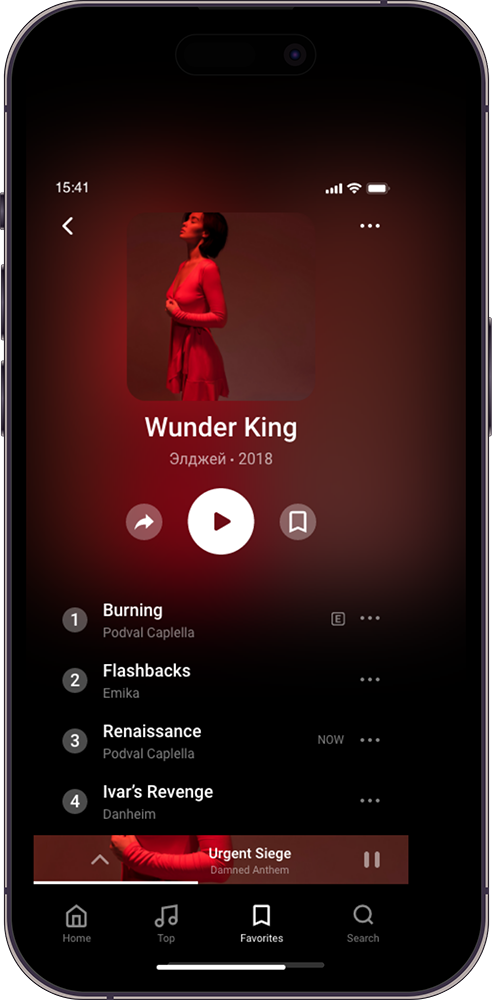Open the Favorites tab
Screen dimensions: 492x1000
tap(262, 924)
